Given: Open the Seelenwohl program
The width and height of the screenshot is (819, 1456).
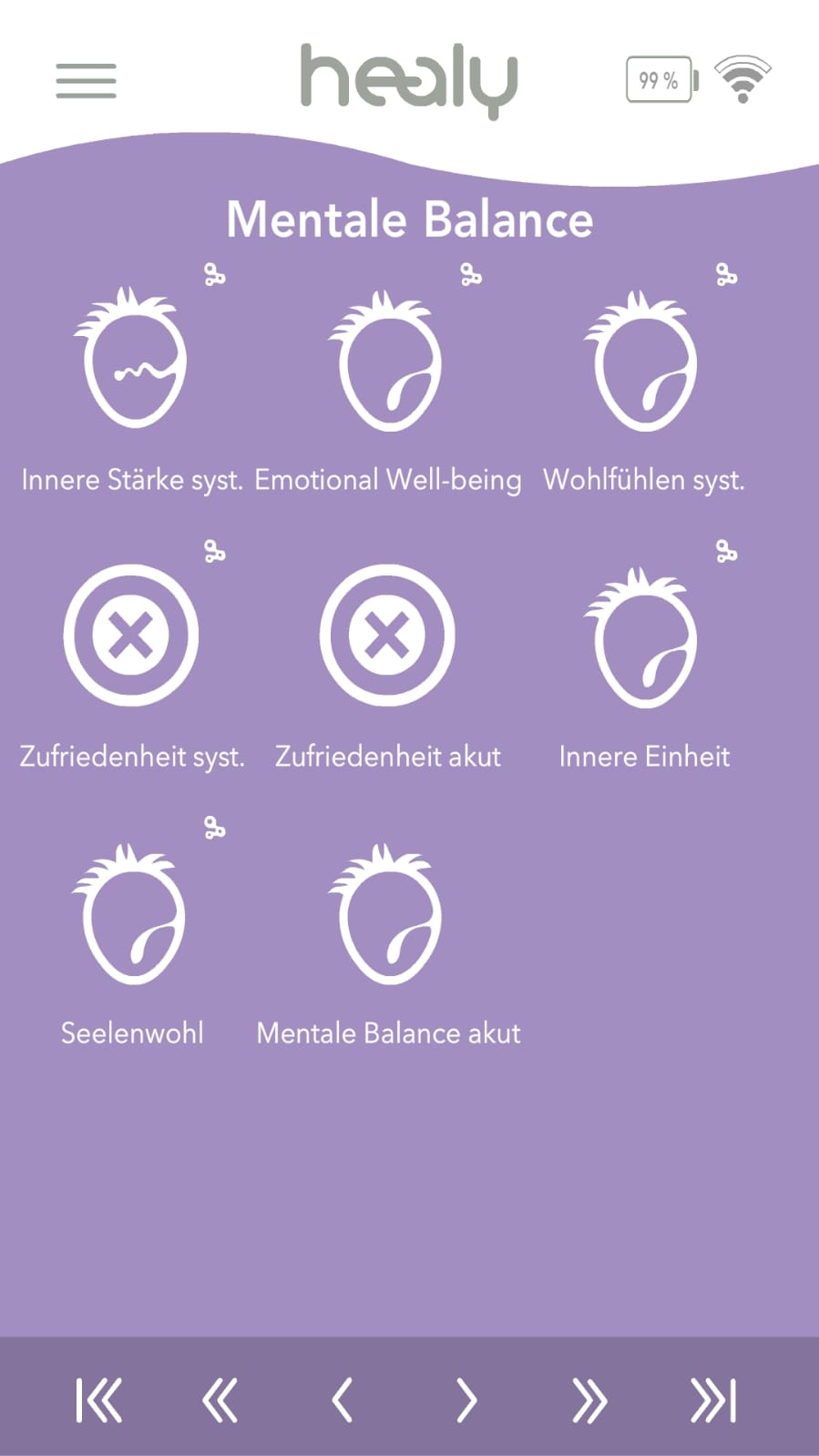Looking at the screenshot, I should [x=132, y=914].
